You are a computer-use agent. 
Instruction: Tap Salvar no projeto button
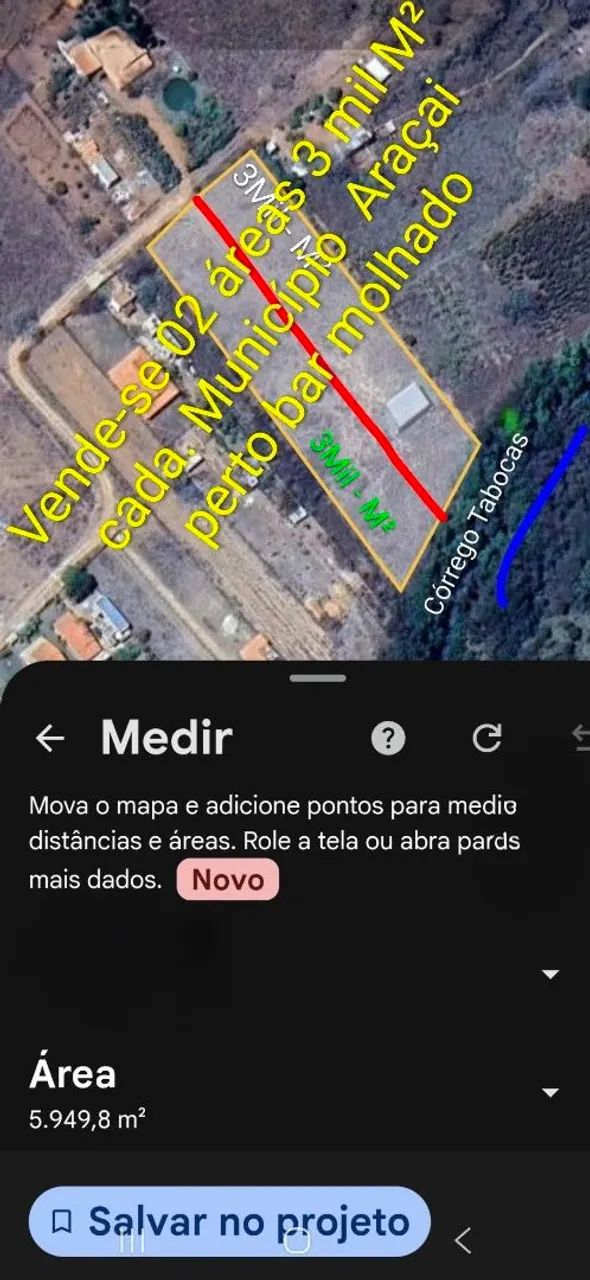pyautogui.click(x=230, y=1221)
